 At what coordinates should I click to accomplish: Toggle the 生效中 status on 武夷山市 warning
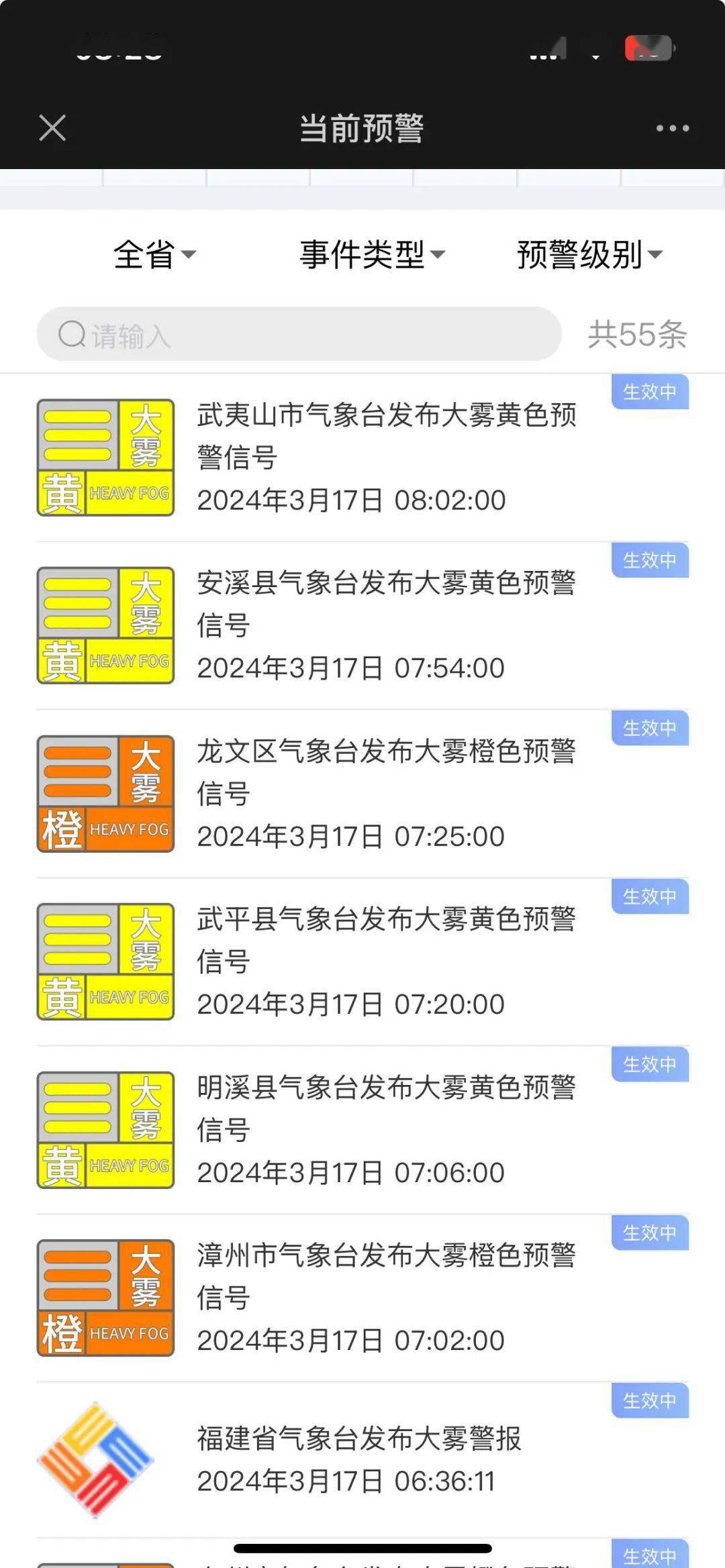coord(650,393)
